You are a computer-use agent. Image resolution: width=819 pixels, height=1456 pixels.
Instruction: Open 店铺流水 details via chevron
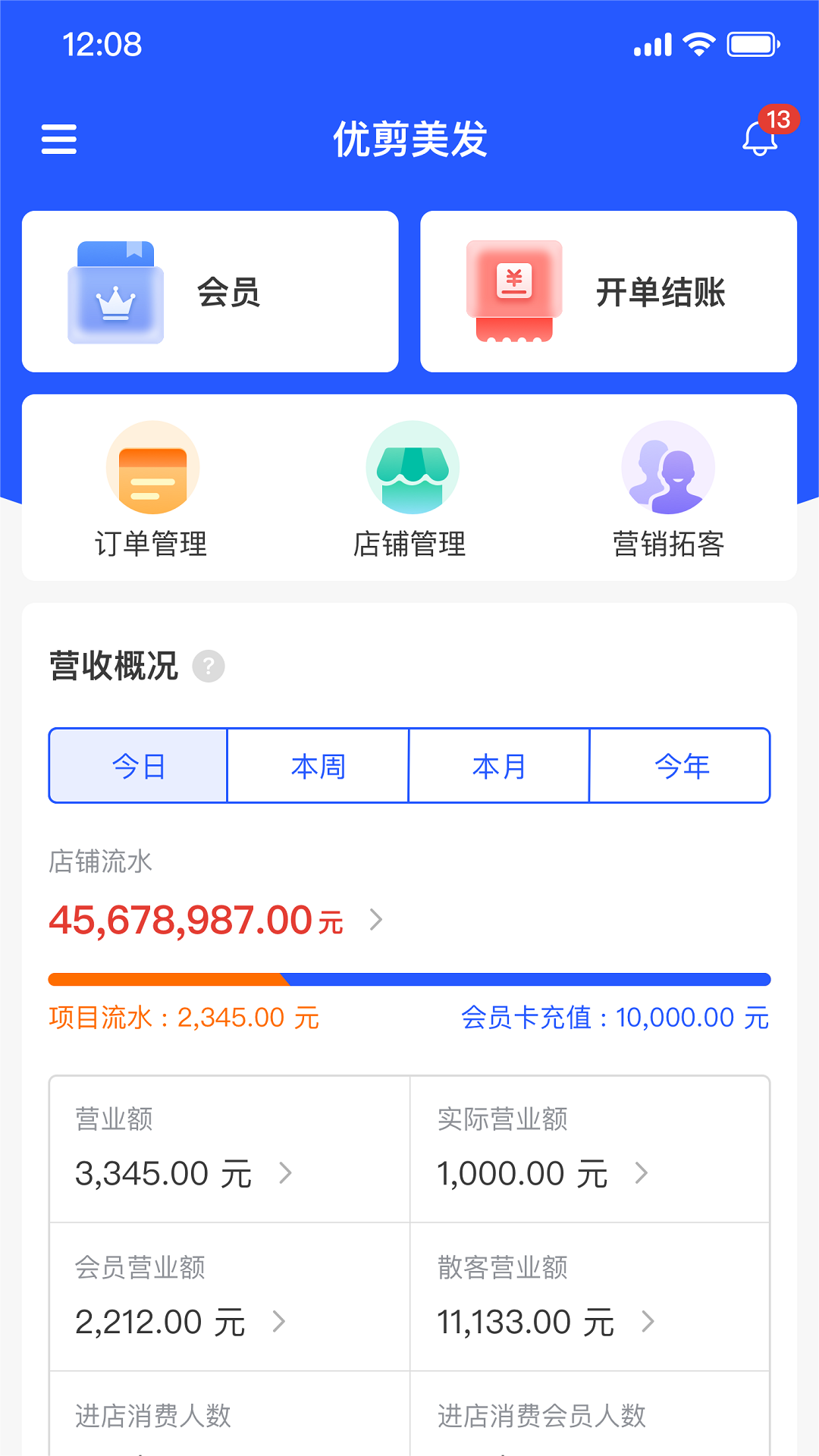(x=376, y=920)
